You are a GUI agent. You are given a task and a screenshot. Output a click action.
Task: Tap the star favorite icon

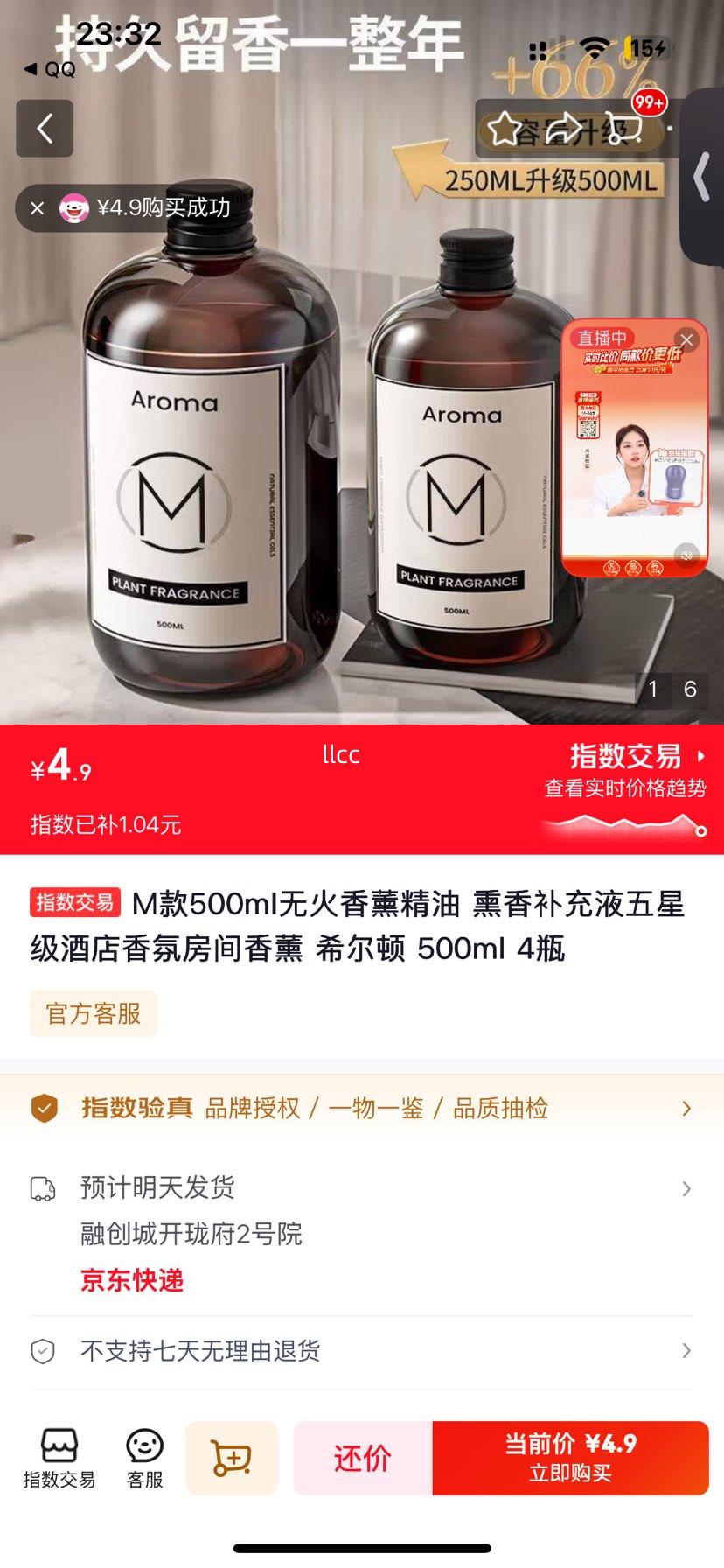point(505,128)
